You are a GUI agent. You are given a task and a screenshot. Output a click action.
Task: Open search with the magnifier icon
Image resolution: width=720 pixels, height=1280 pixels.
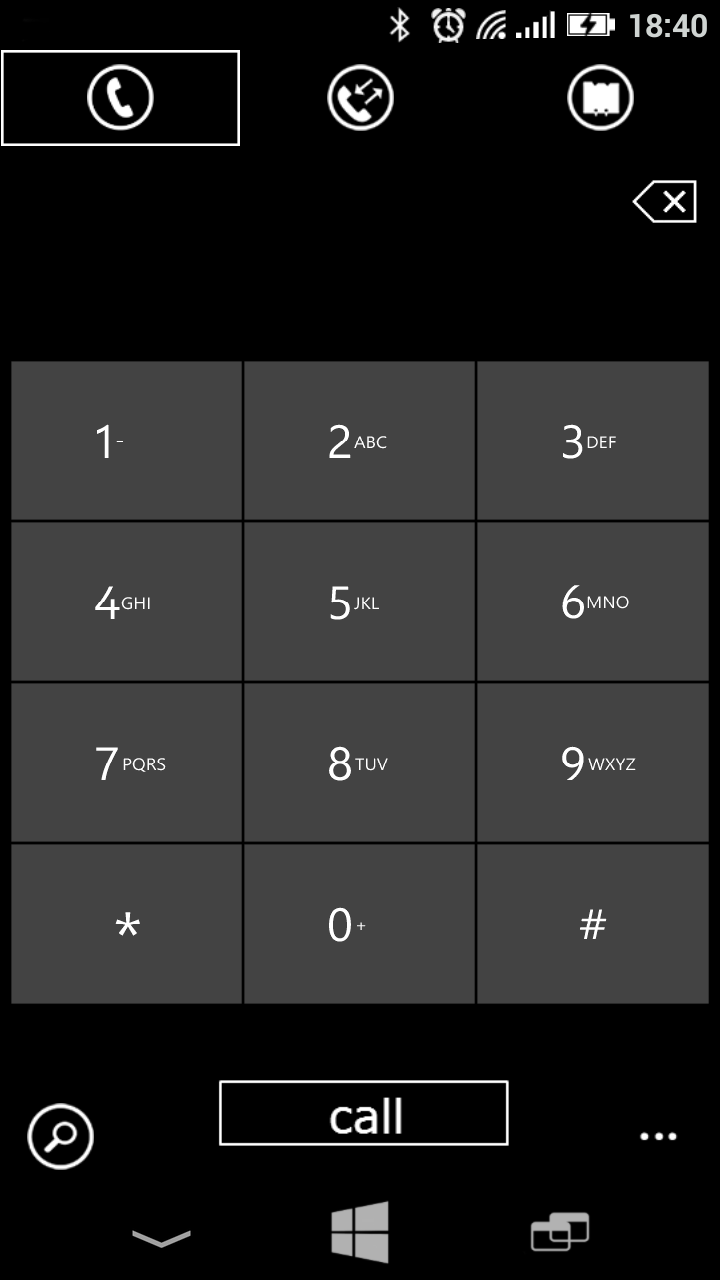click(61, 1136)
